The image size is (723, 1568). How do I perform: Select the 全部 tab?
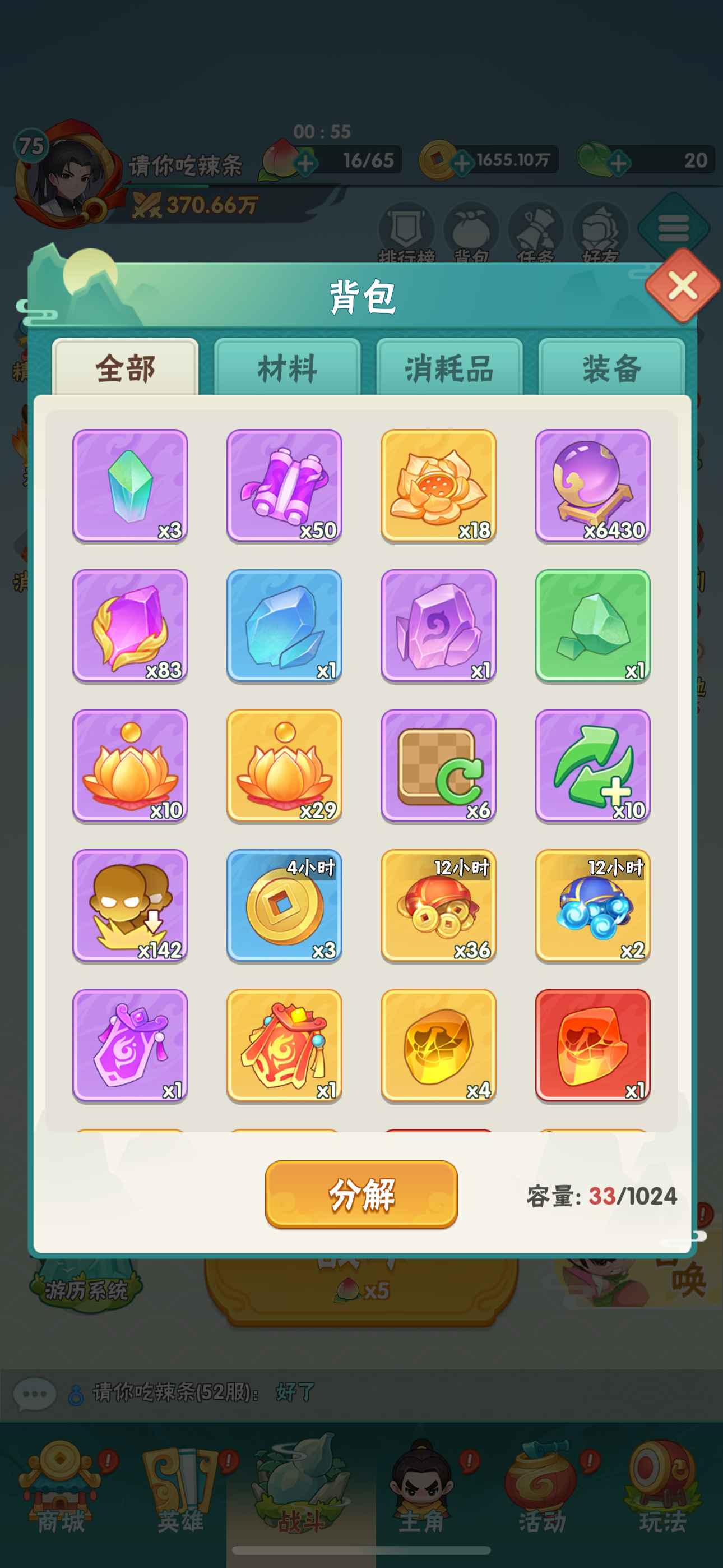(x=126, y=368)
